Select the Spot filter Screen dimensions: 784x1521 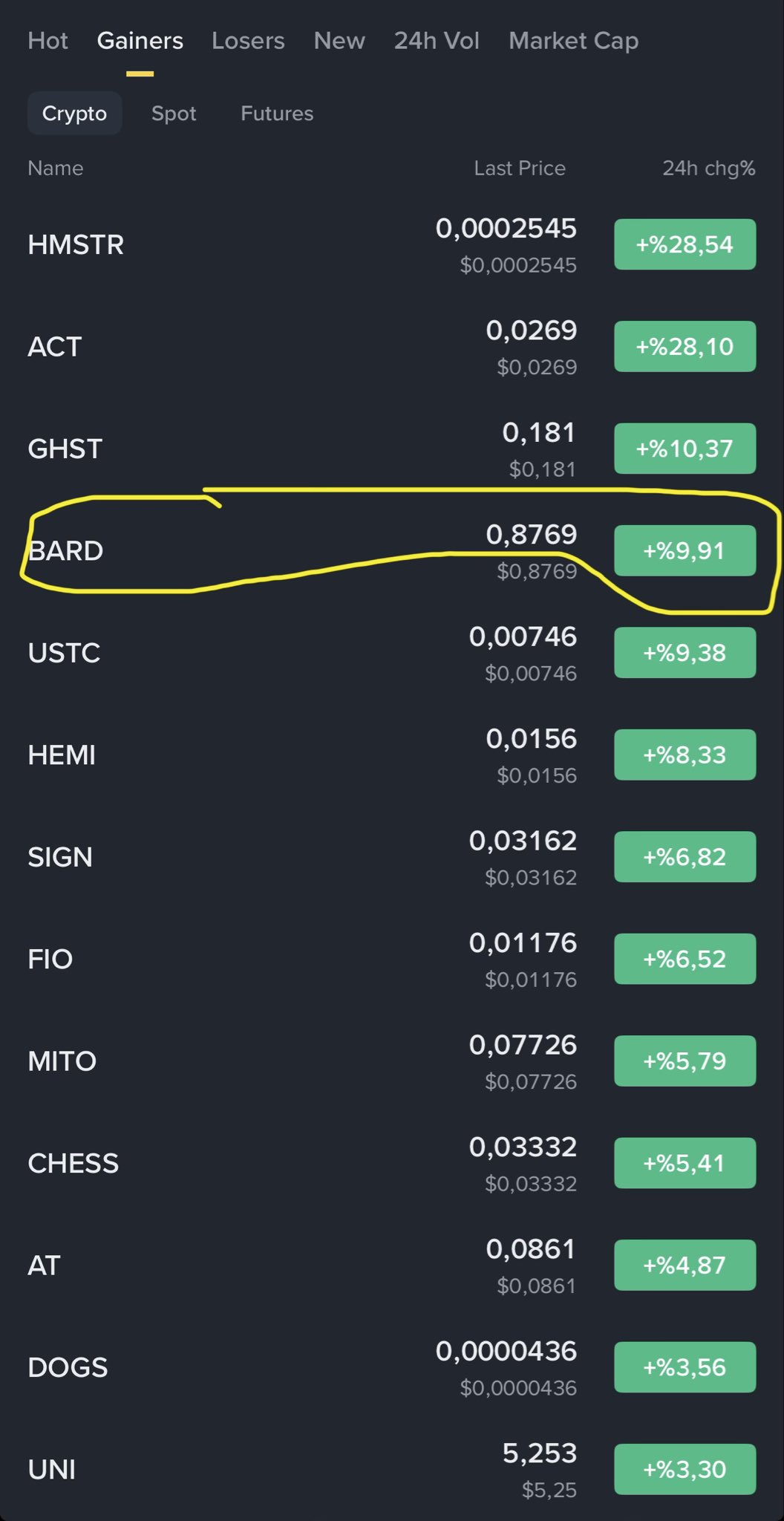pyautogui.click(x=174, y=114)
